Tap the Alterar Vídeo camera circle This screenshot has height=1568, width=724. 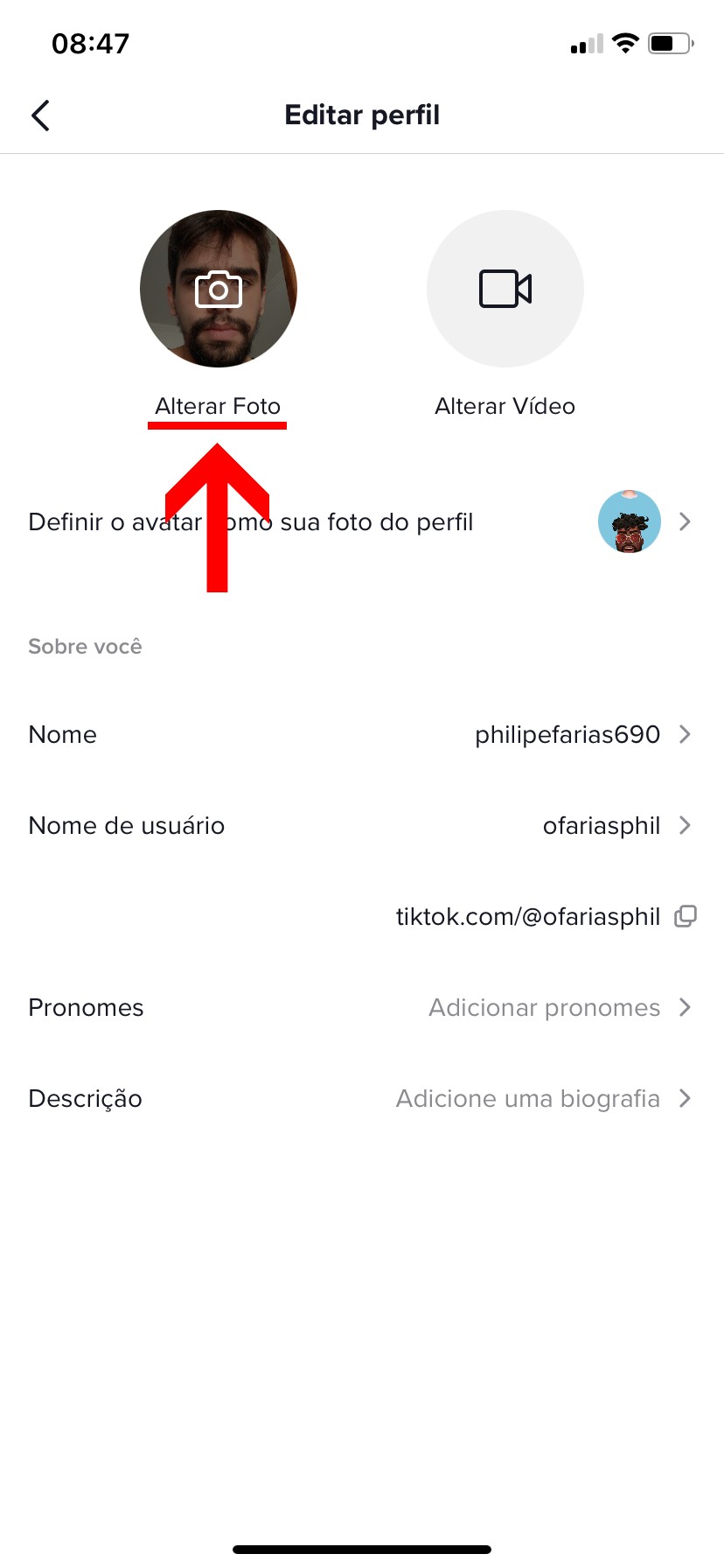coord(505,289)
